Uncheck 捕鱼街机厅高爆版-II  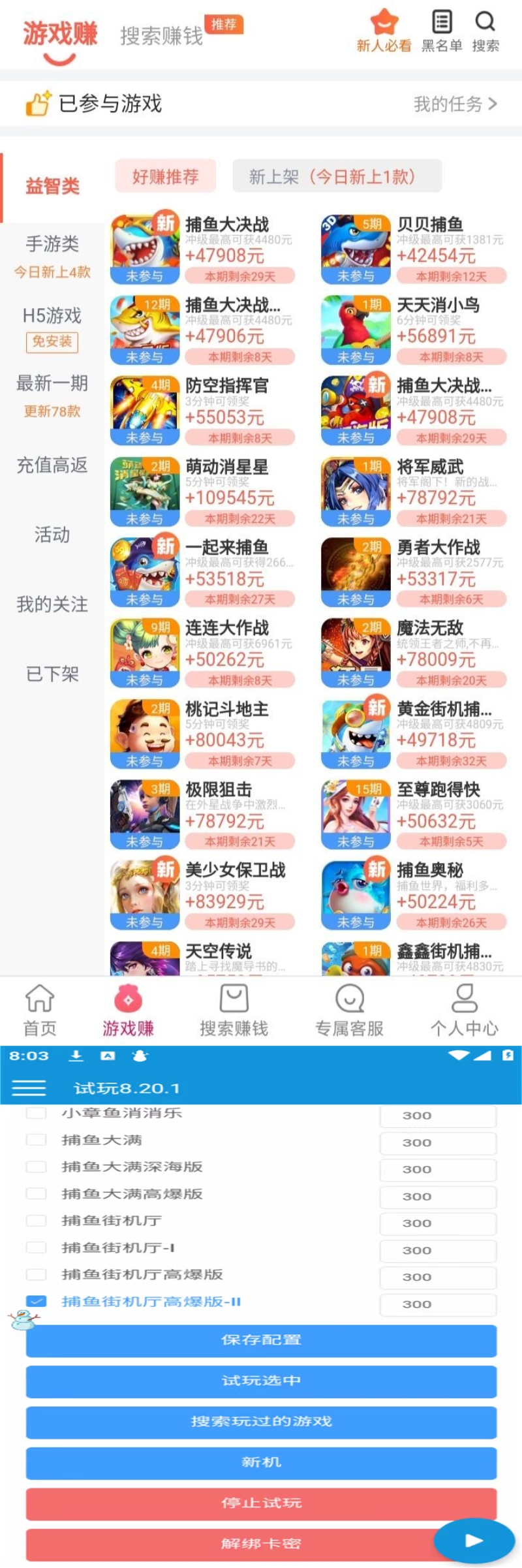pyautogui.click(x=36, y=1301)
